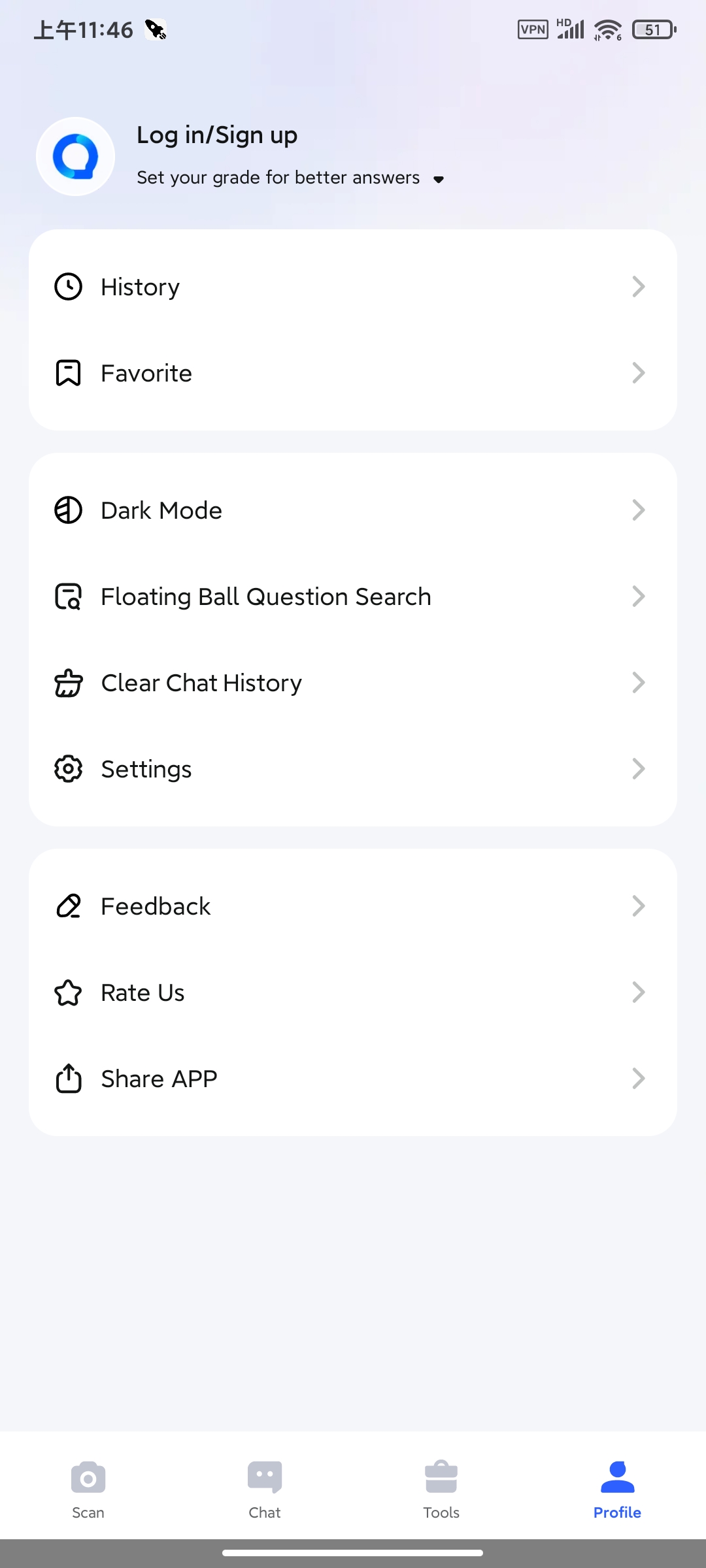
Task: Select Share APP
Action: click(353, 1079)
